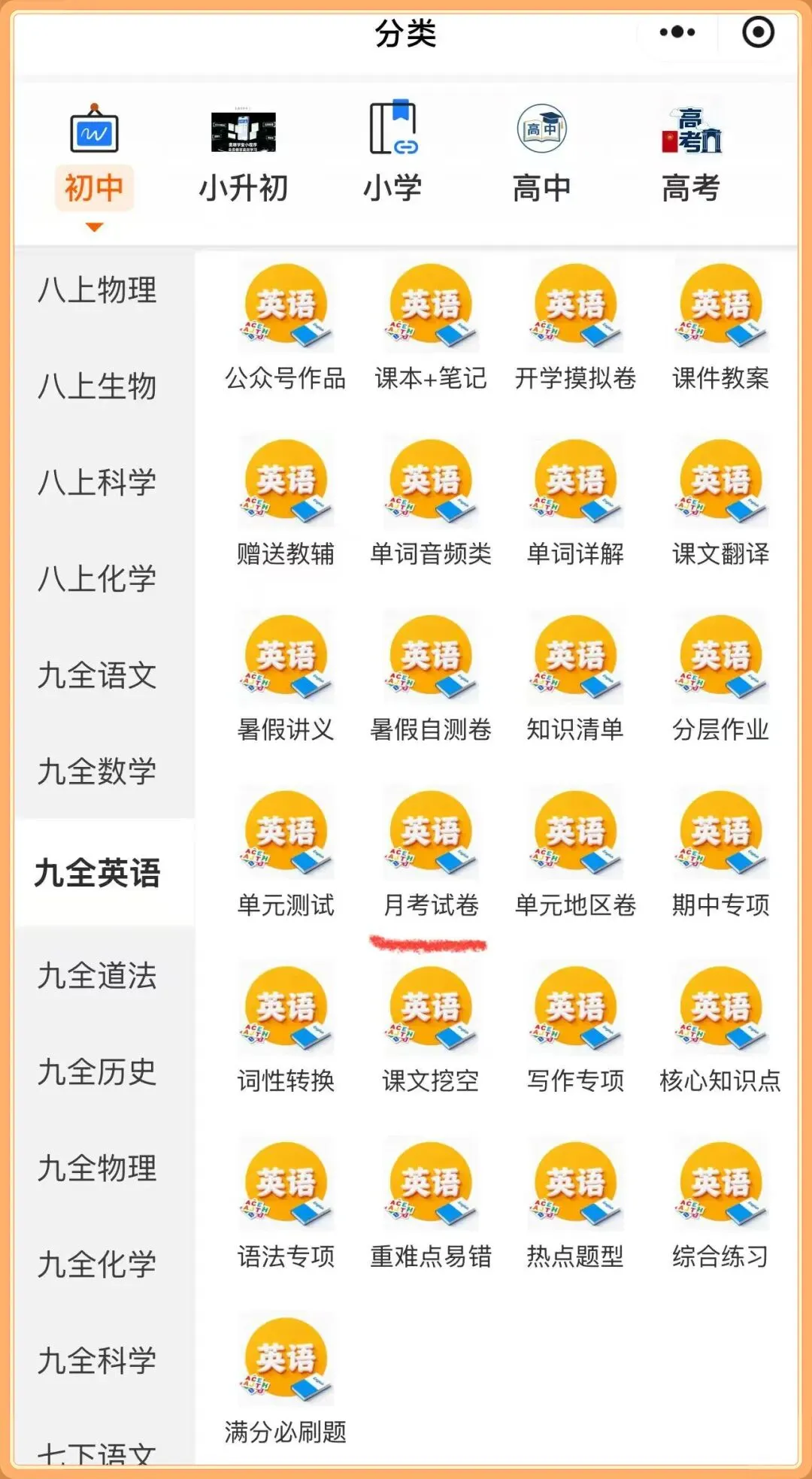Viewport: 812px width, 1479px height.
Task: Switch to the 高中 tab
Action: point(541,154)
